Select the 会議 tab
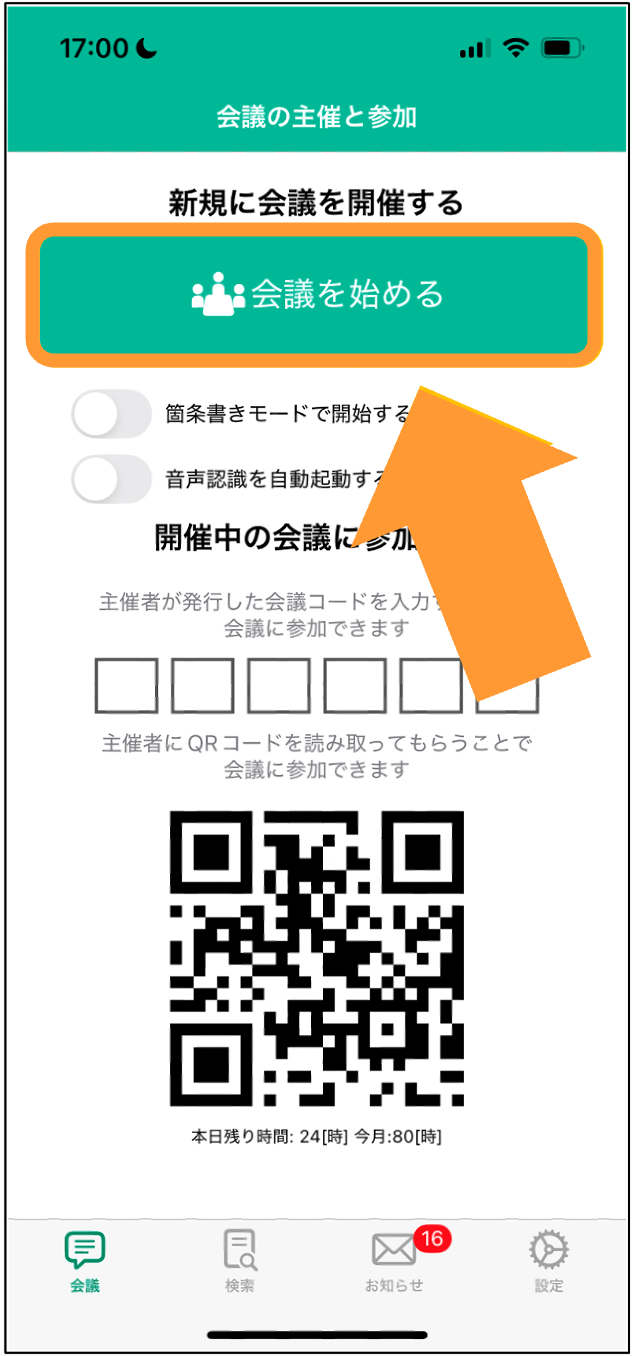 click(x=85, y=1259)
